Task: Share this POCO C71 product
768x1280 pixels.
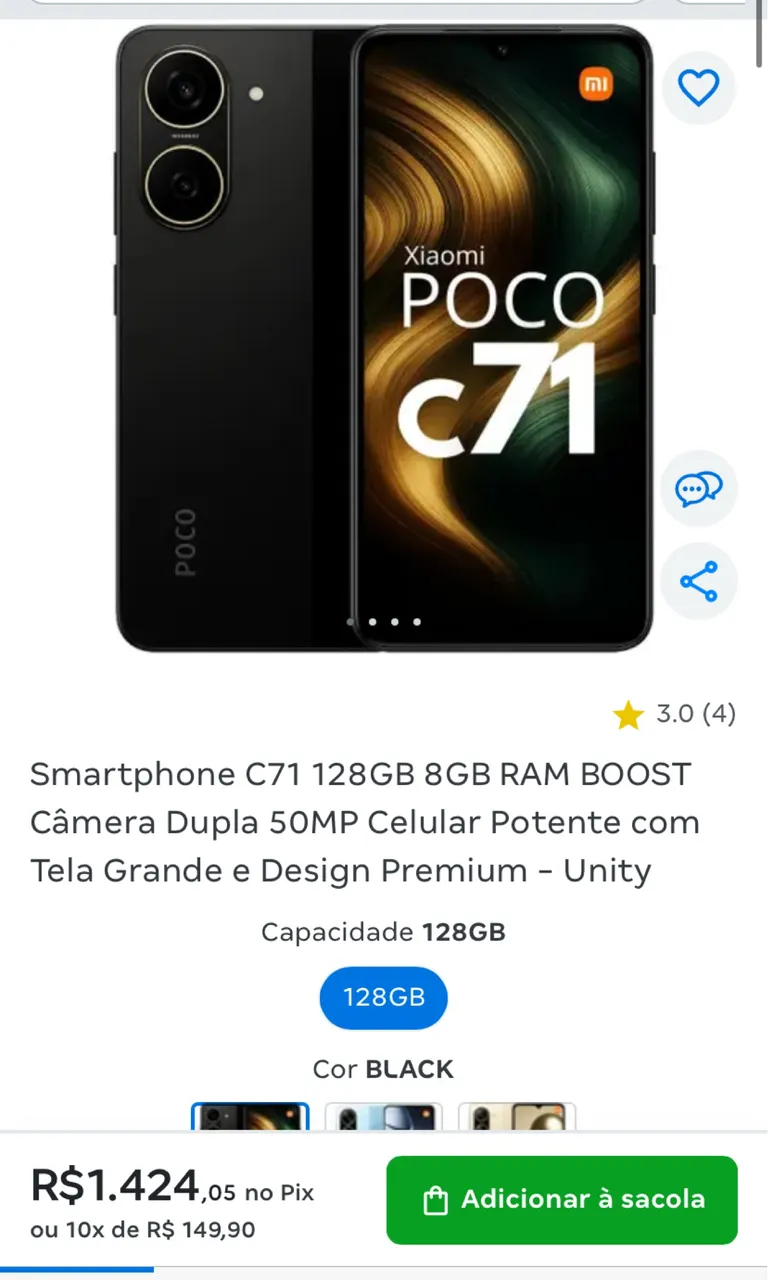Action: [698, 581]
